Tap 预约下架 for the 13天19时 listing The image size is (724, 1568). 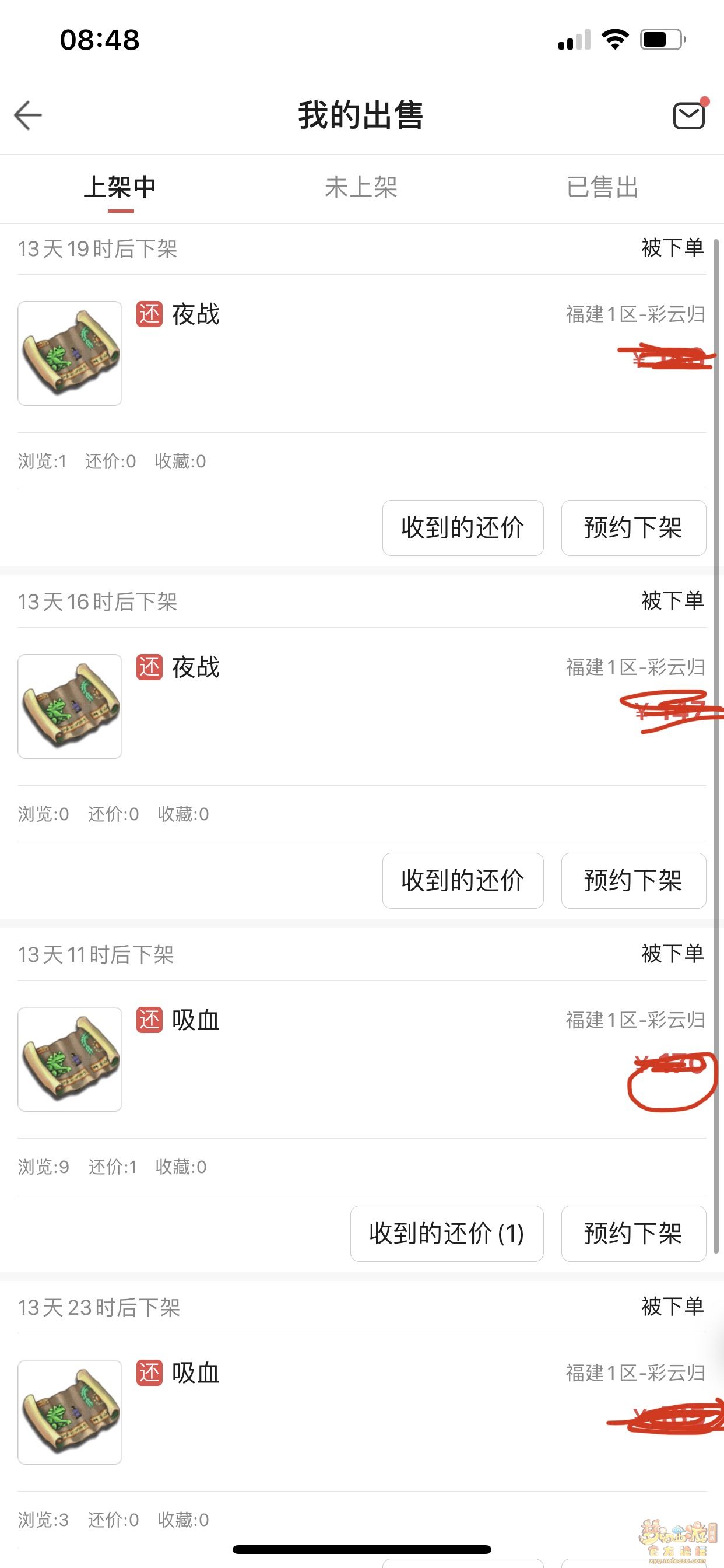[x=632, y=528]
